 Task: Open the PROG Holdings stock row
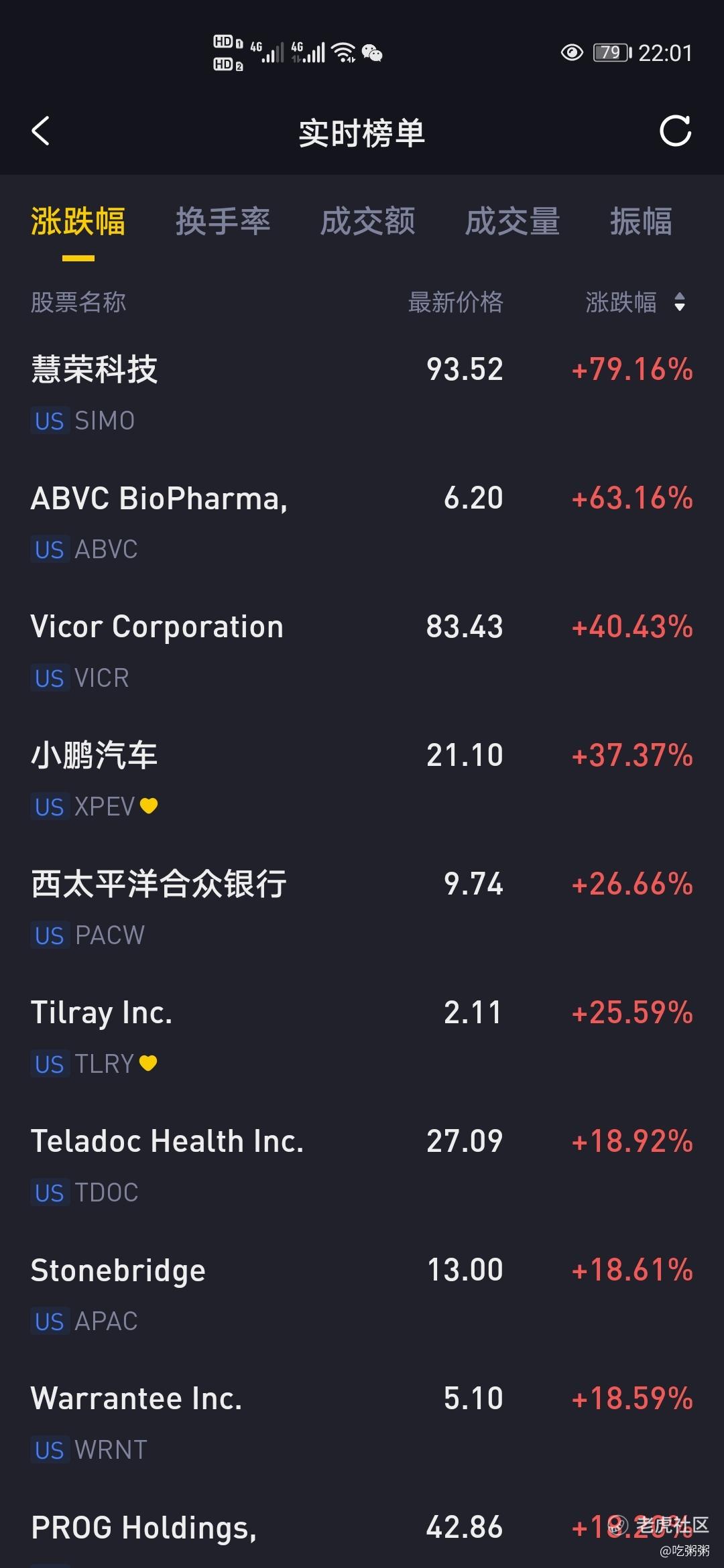(362, 1529)
